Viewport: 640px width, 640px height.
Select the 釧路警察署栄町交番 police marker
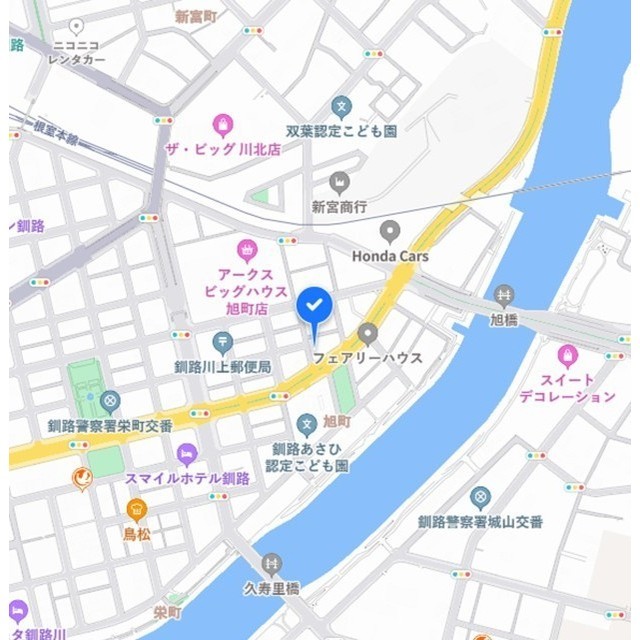click(x=109, y=402)
